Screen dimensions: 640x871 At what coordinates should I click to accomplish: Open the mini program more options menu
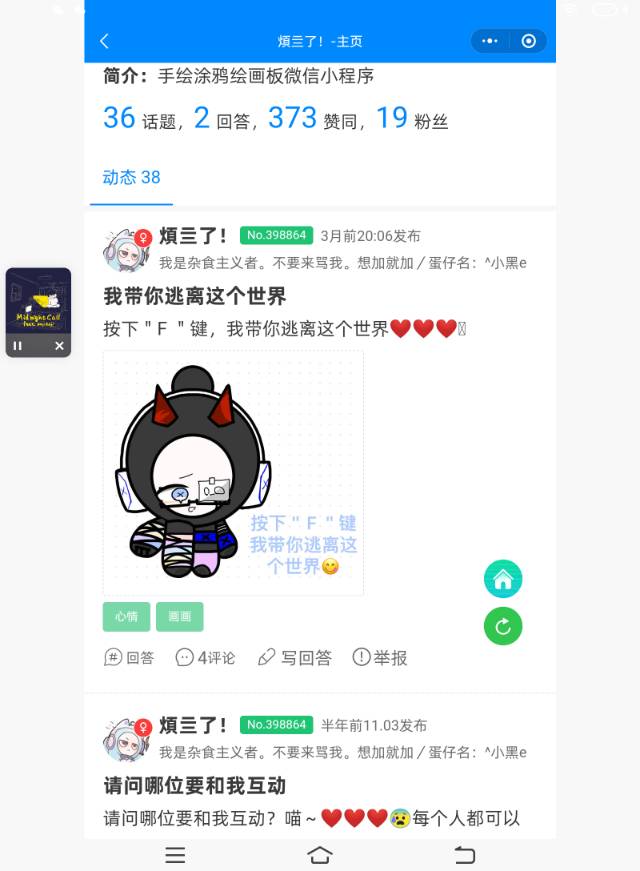489,41
